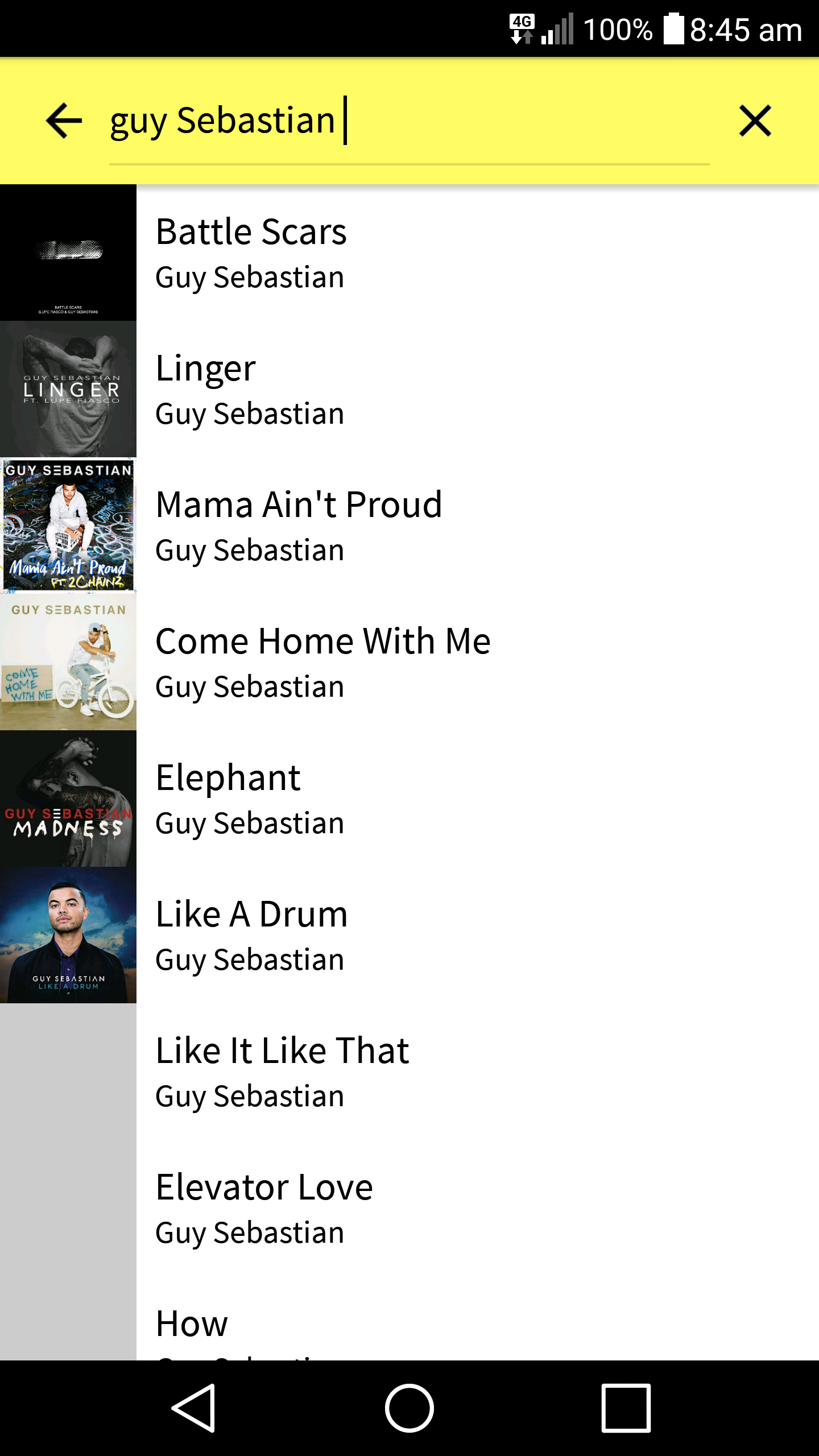Go back using the app's arrow
This screenshot has height=1456, width=819.
point(64,121)
